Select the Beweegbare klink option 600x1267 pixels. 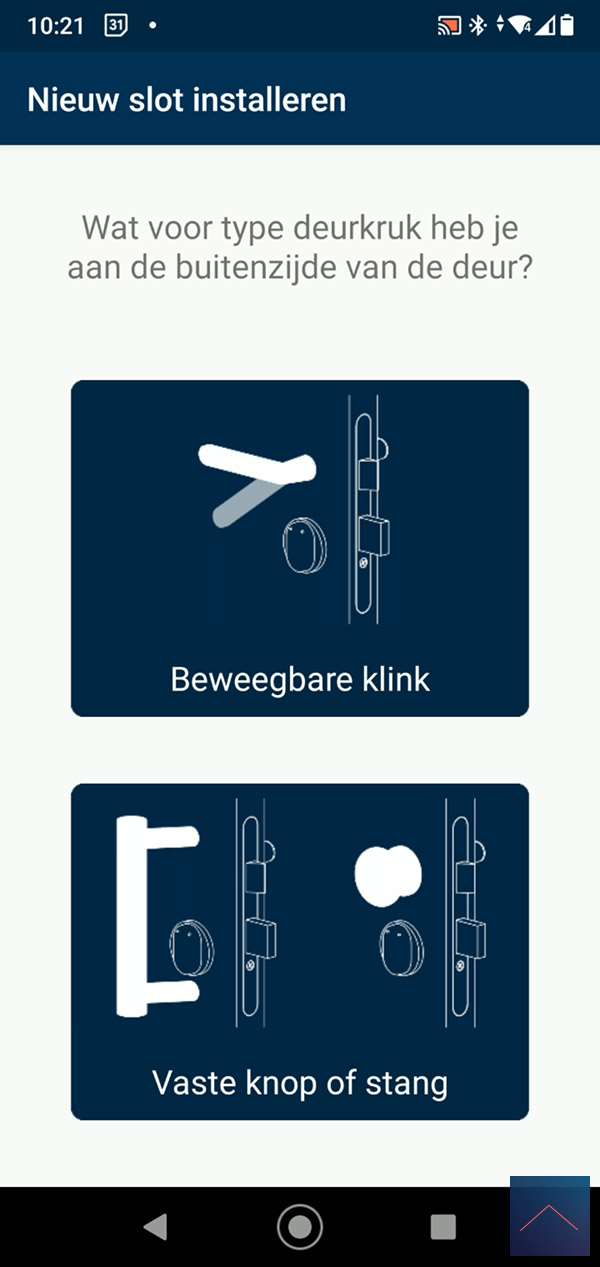coord(300,548)
